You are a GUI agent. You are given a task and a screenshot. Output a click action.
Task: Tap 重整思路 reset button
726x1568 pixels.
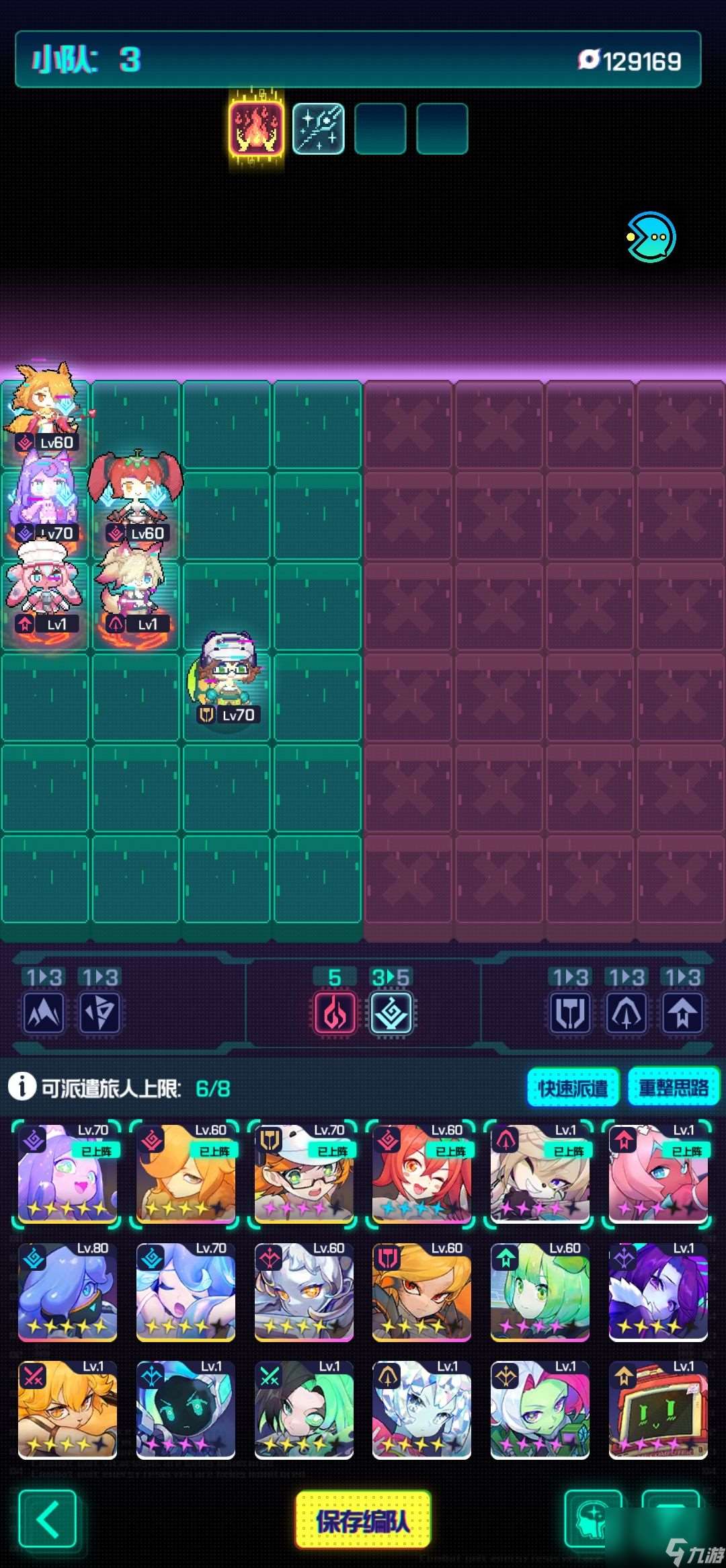673,1087
